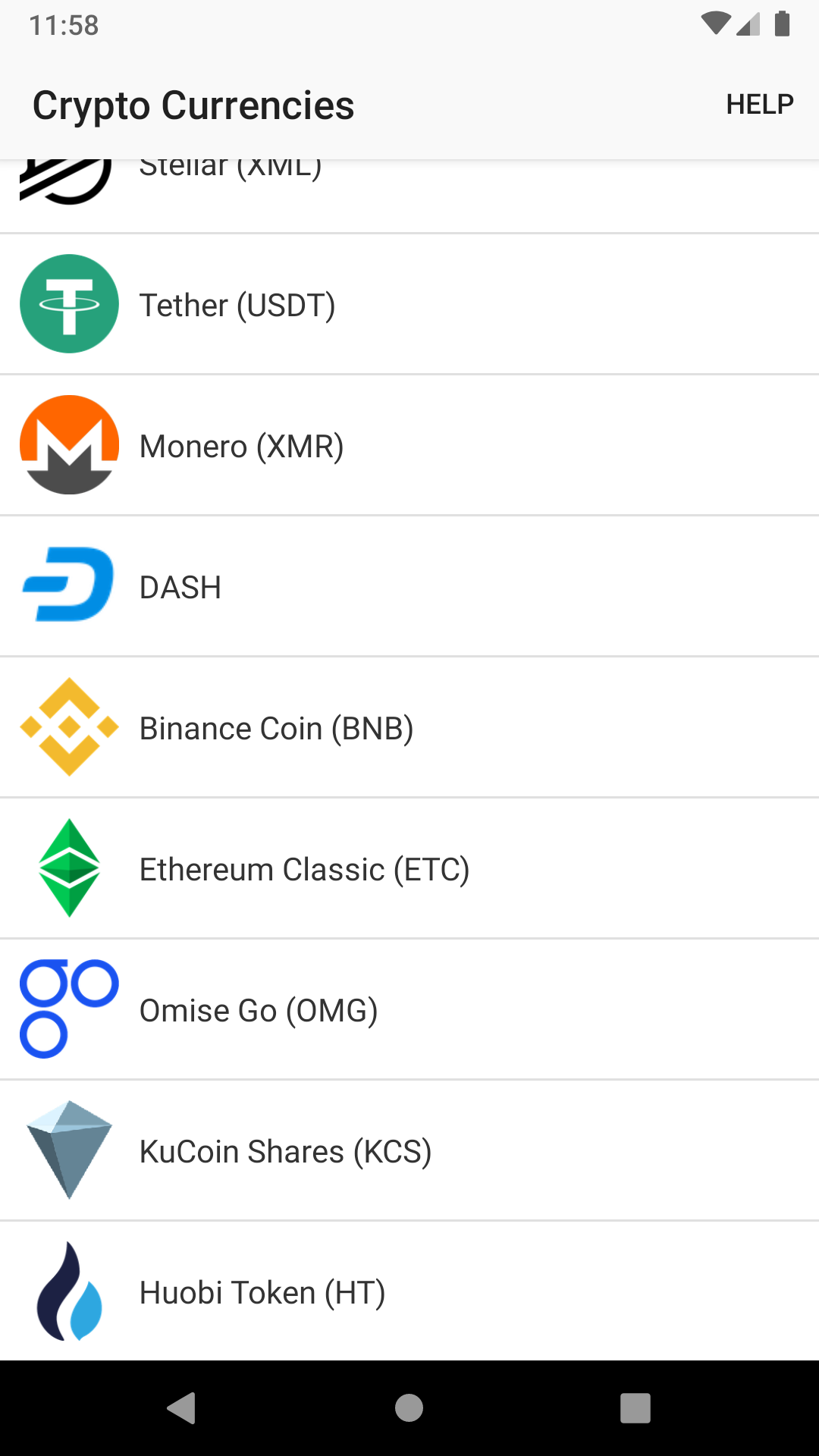
Task: Select the Omise Go circles logo
Action: pyautogui.click(x=69, y=1009)
